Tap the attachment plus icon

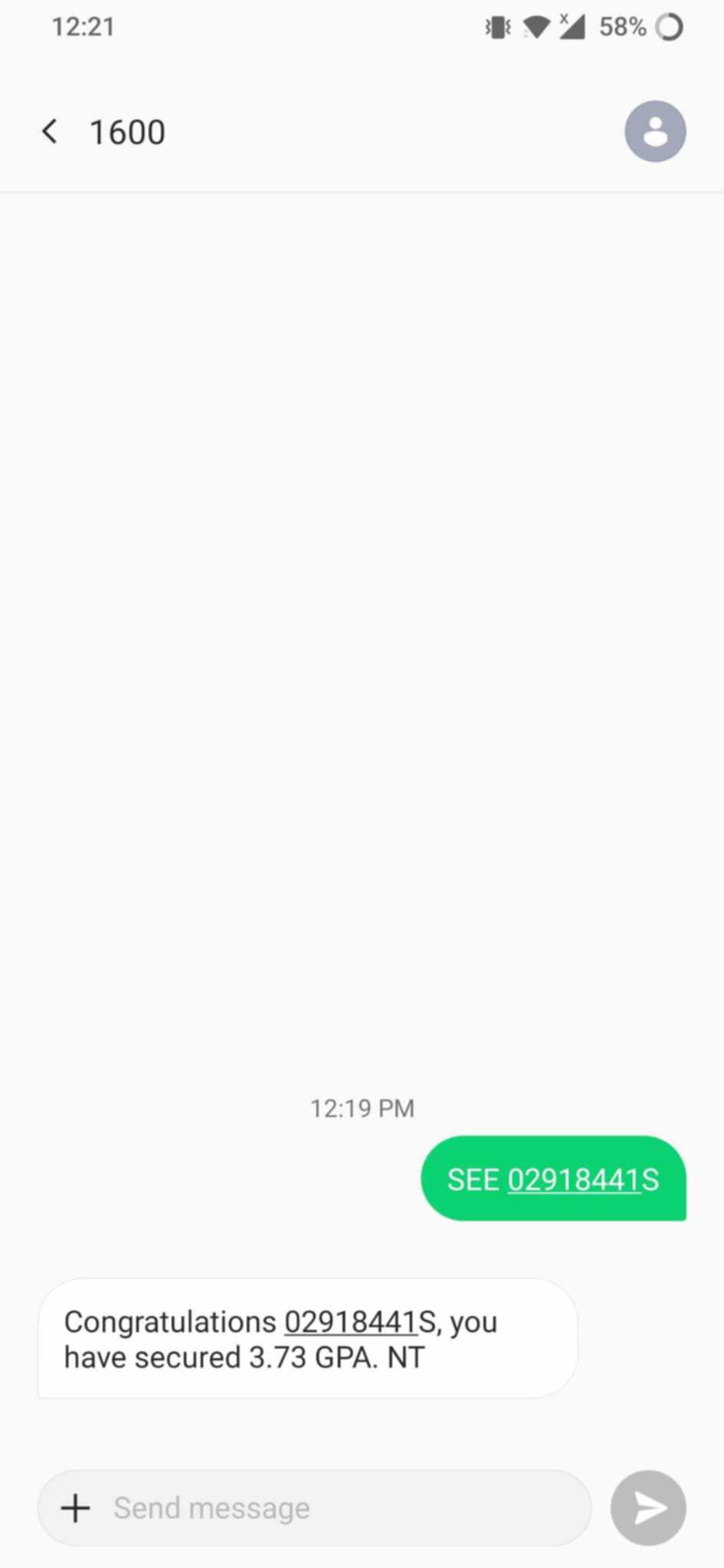tap(75, 1508)
